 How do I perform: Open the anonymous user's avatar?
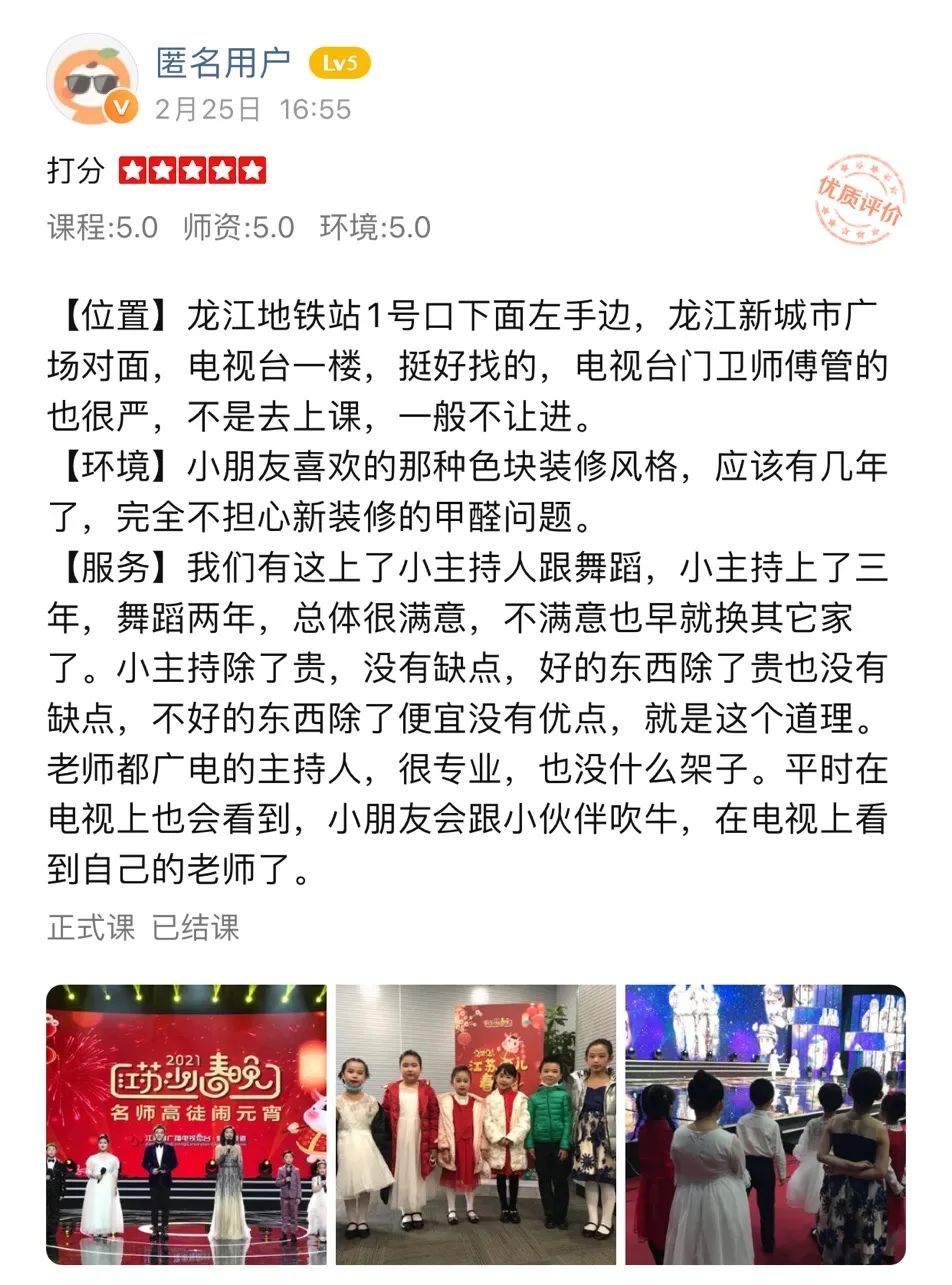(x=92, y=79)
